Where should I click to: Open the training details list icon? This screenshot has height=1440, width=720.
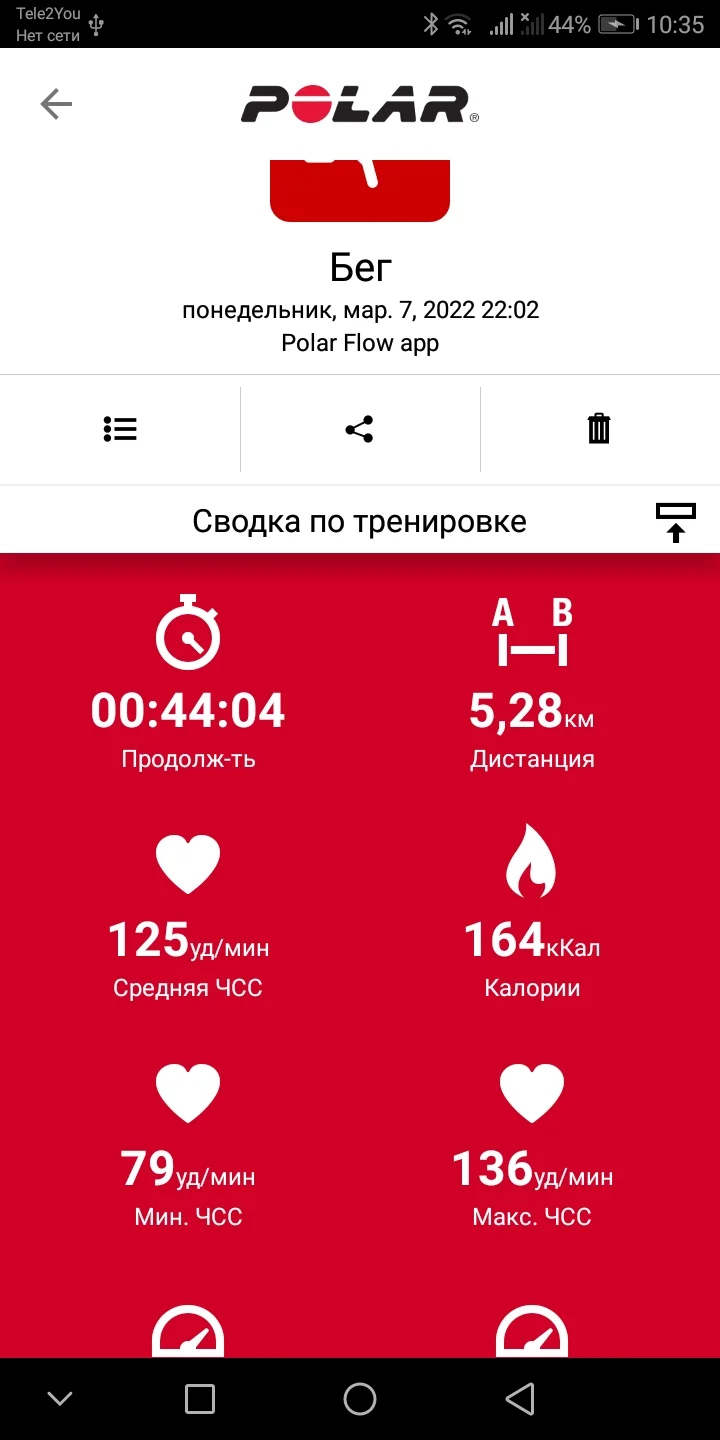[120, 429]
